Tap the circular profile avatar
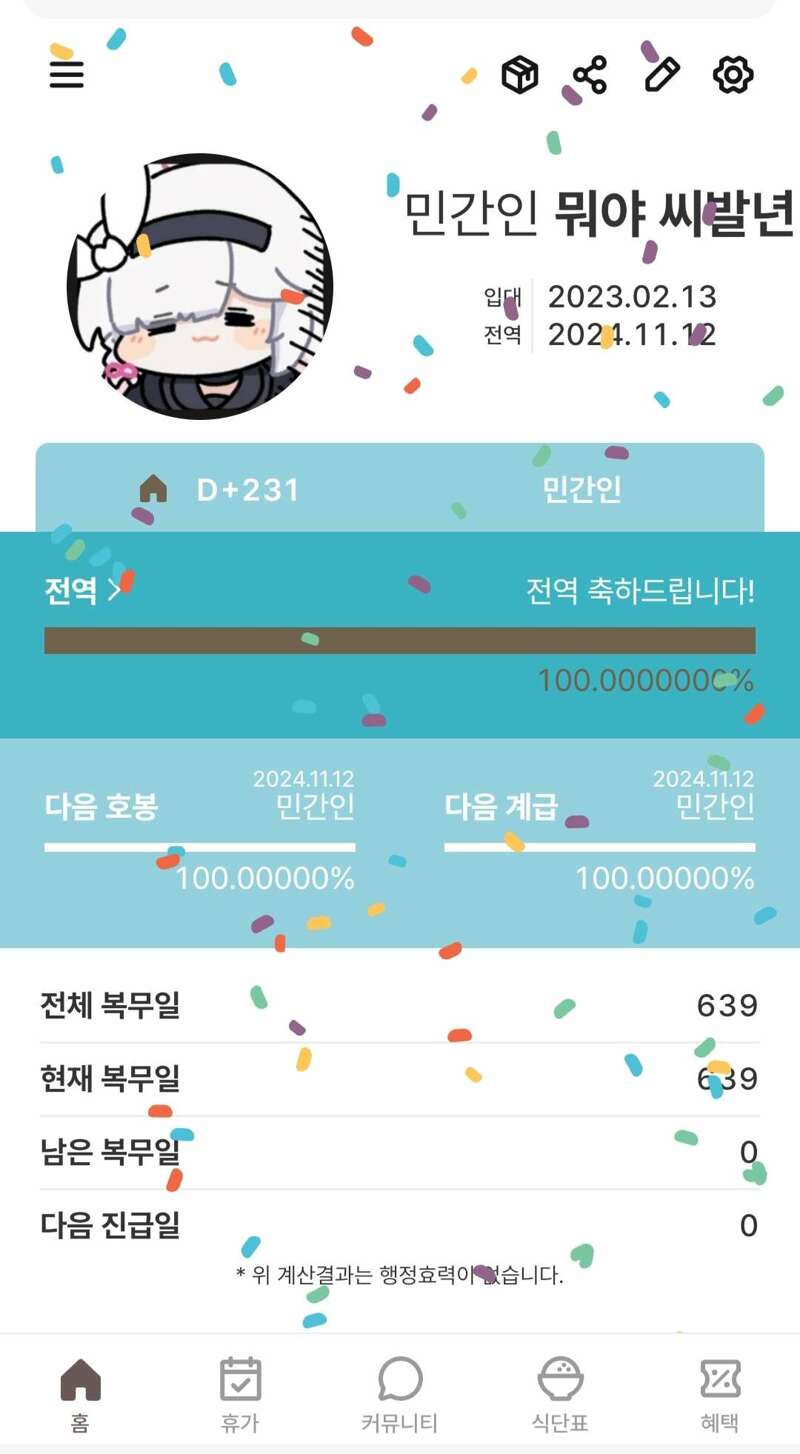The width and height of the screenshot is (800, 1454). pos(200,287)
